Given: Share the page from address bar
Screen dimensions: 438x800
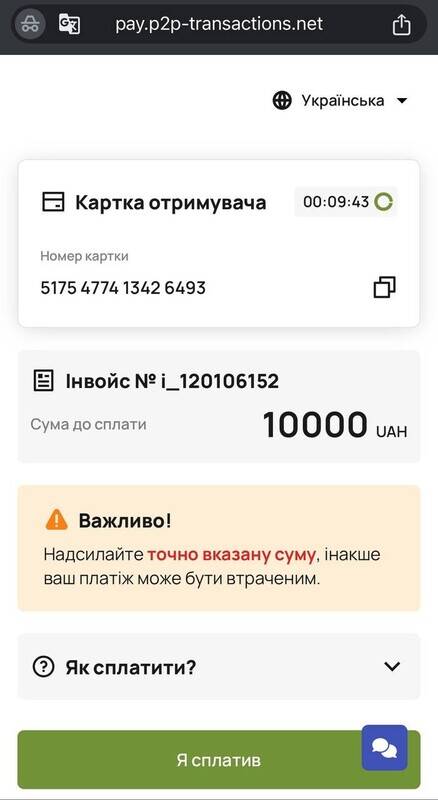Looking at the screenshot, I should [x=402, y=24].
